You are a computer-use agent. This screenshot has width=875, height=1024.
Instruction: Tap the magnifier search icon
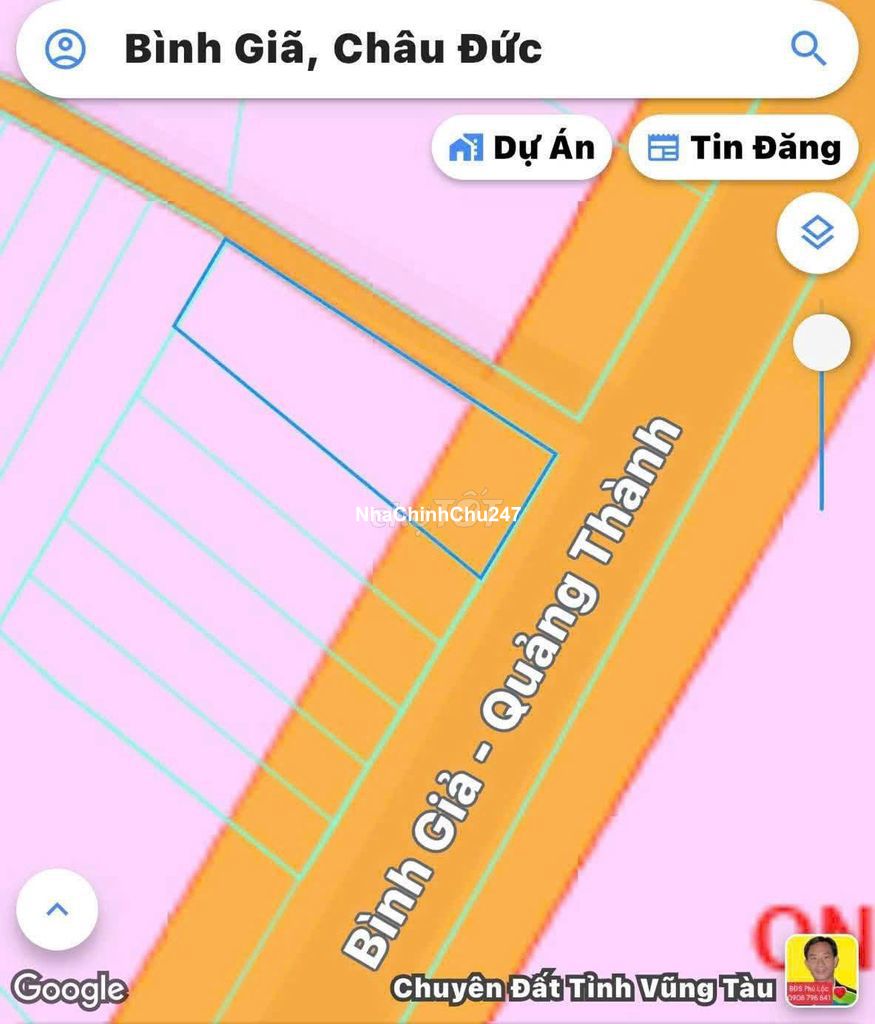click(x=807, y=48)
